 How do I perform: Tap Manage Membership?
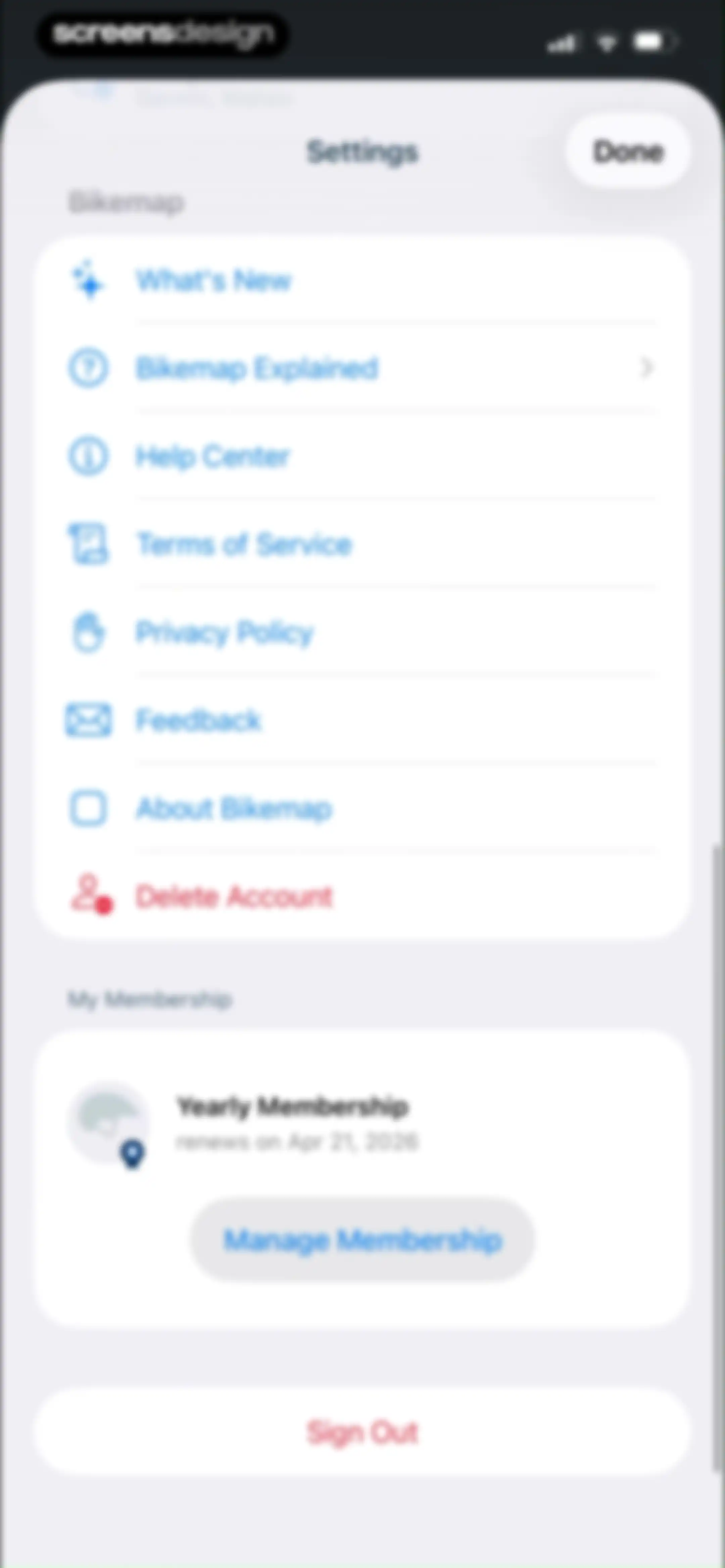pos(363,1239)
